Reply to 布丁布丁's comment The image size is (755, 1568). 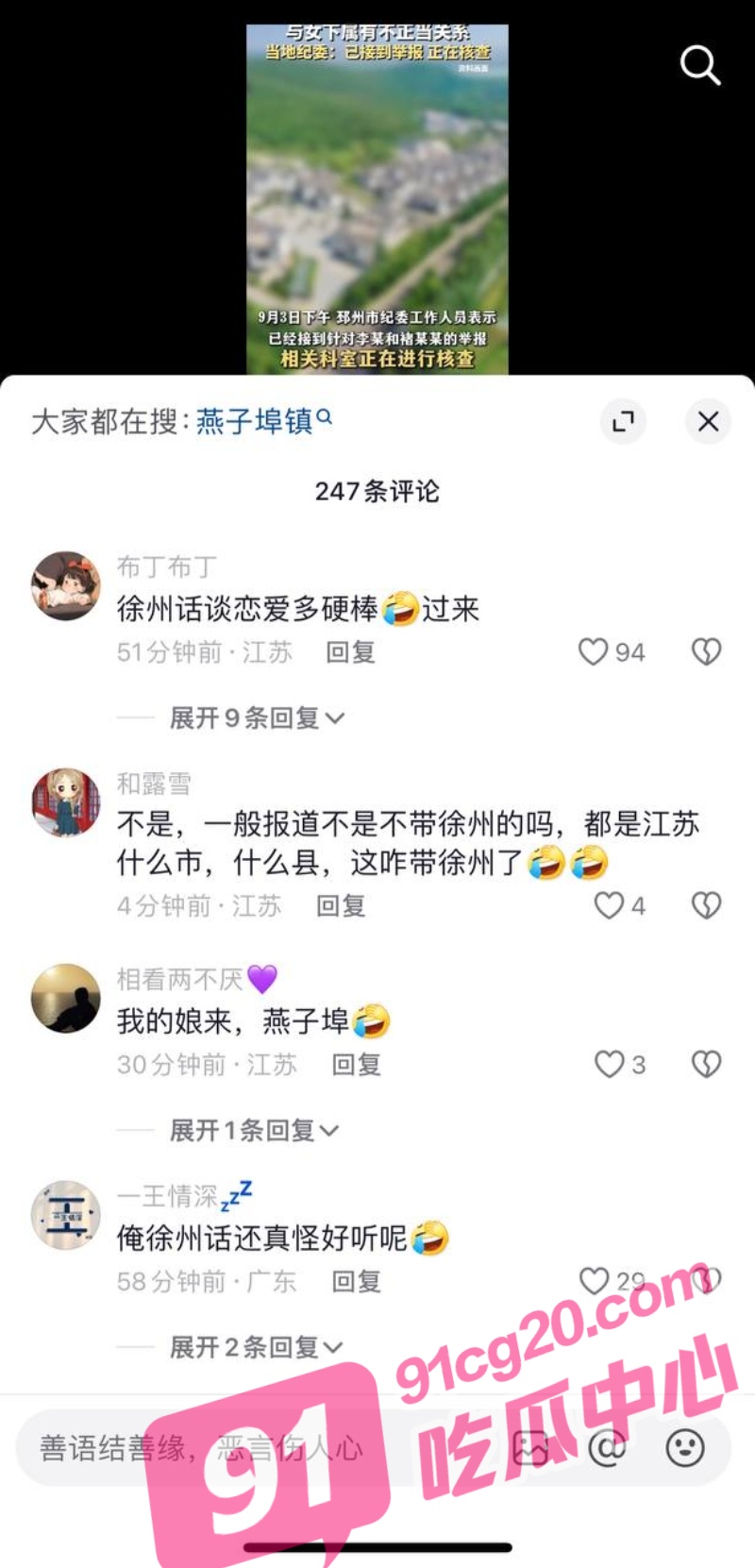coord(350,652)
